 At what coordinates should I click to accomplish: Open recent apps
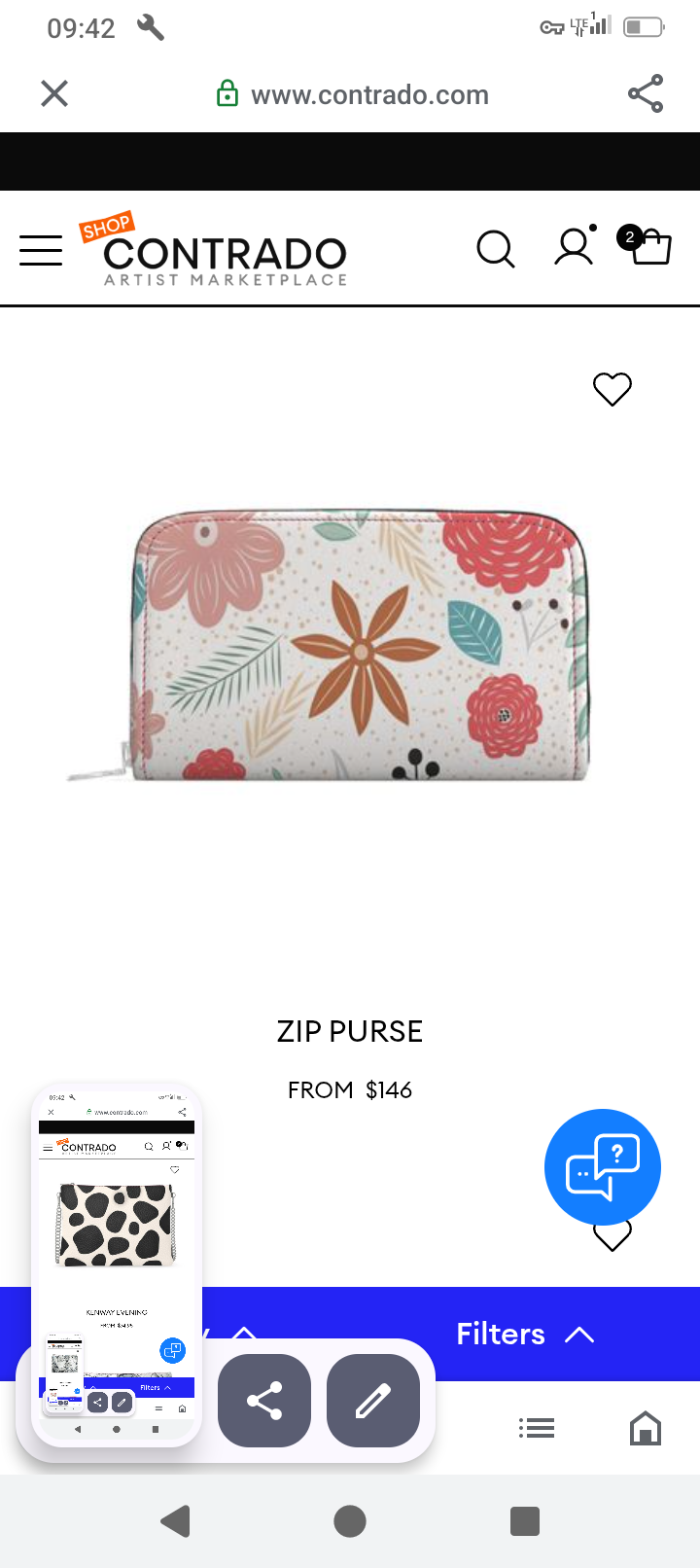pos(525,1521)
